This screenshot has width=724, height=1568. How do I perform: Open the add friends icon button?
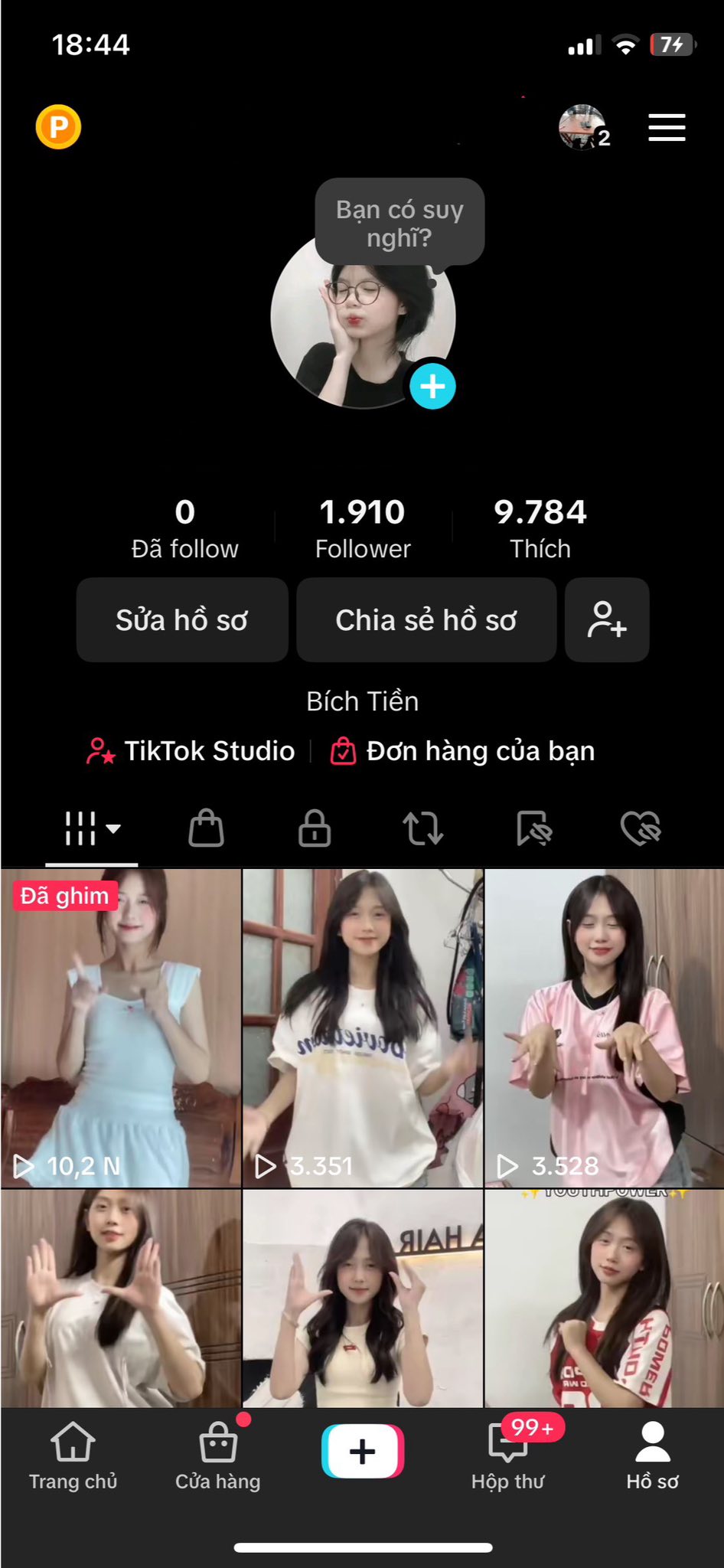click(x=607, y=620)
